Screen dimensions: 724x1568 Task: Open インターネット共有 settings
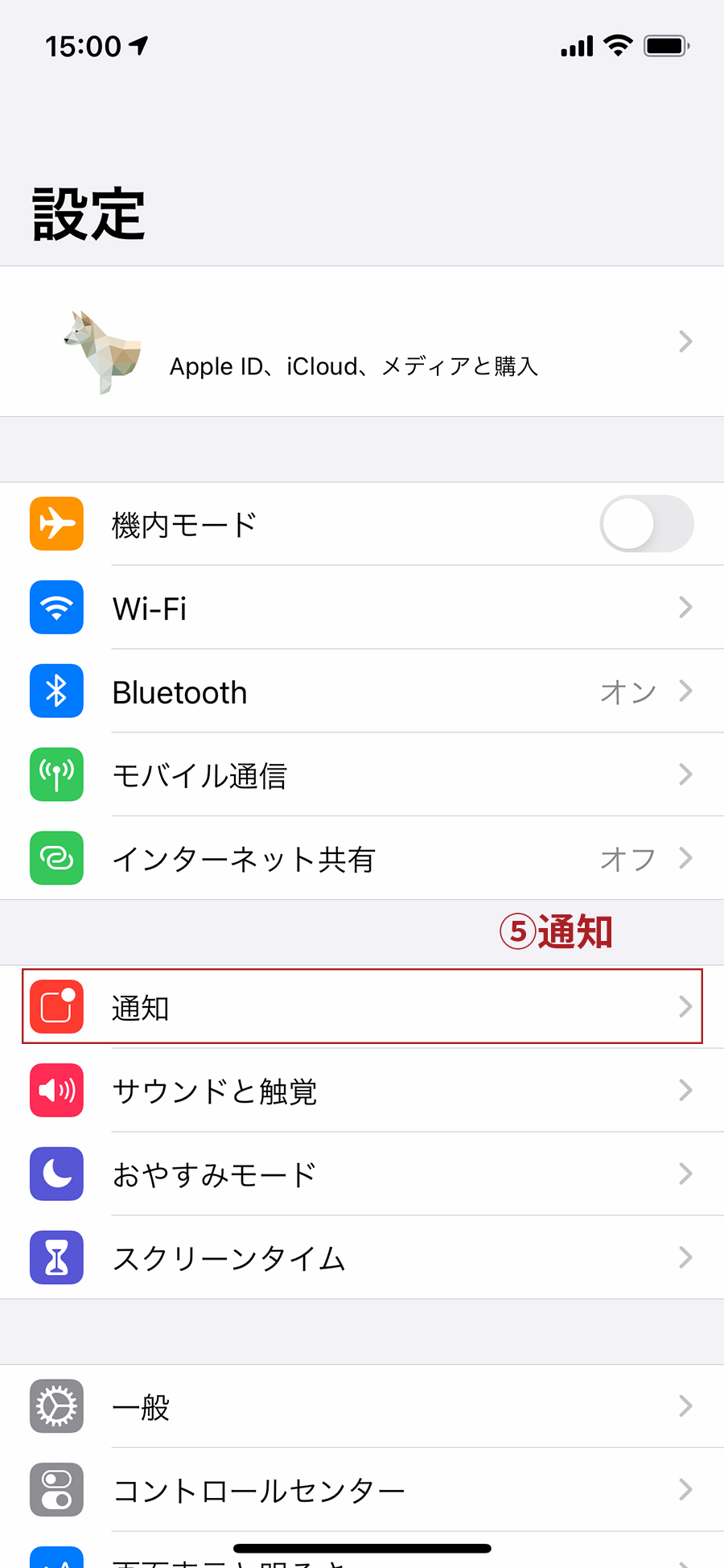click(x=362, y=859)
